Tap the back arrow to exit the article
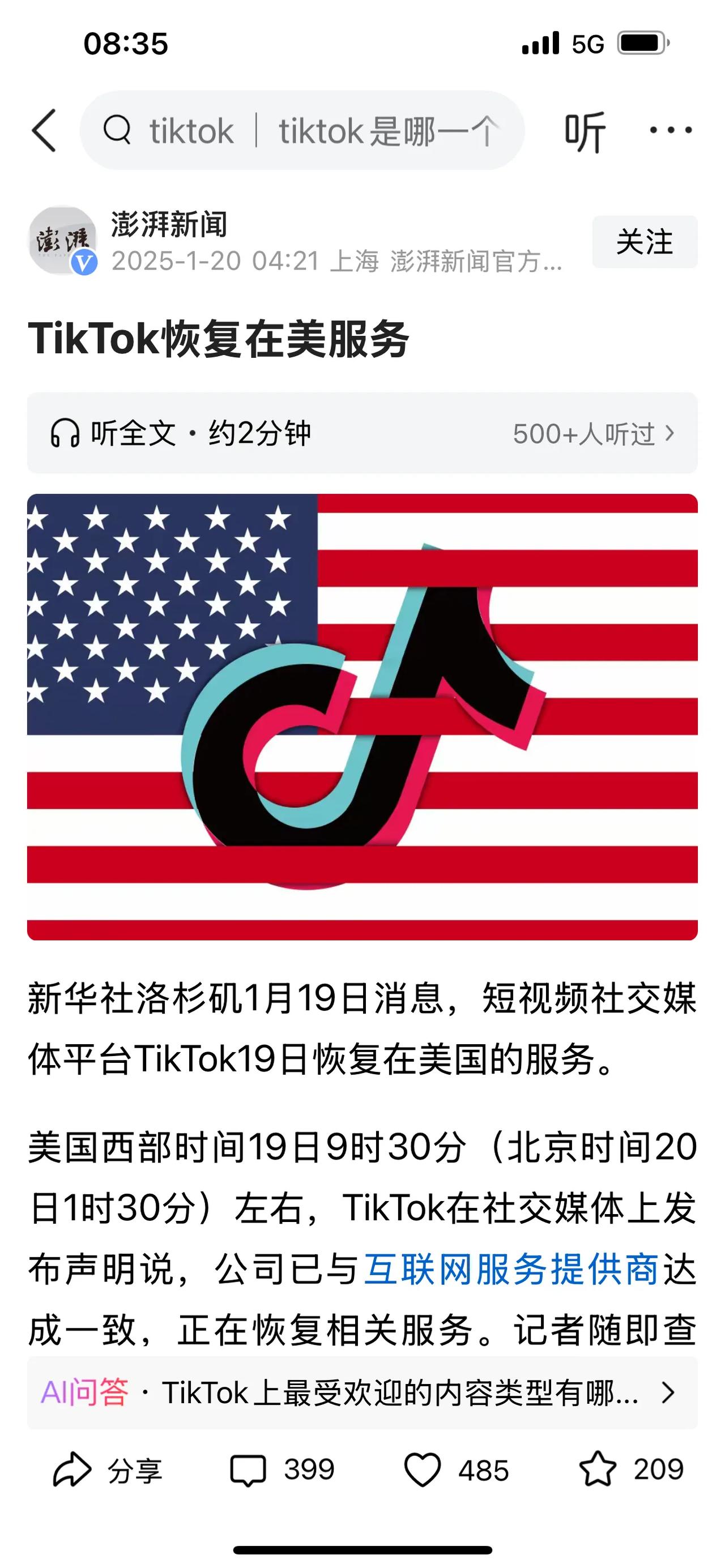 (x=44, y=131)
